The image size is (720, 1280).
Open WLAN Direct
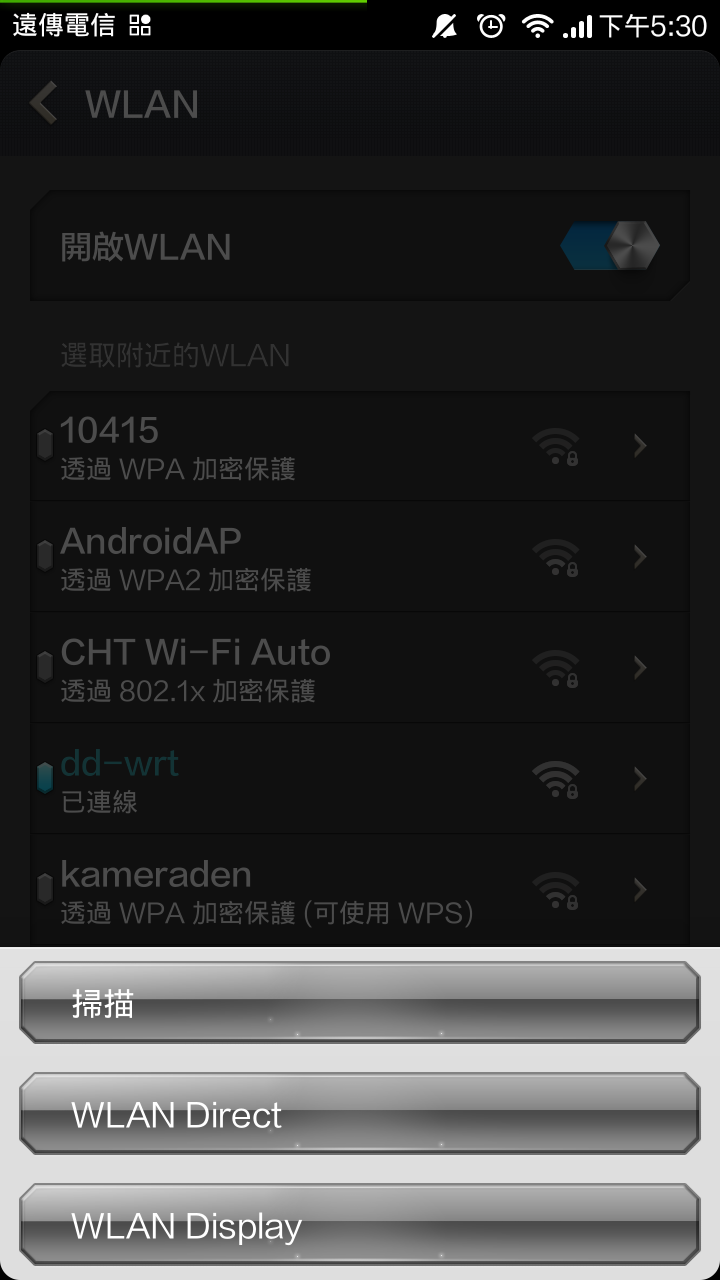[x=360, y=1113]
